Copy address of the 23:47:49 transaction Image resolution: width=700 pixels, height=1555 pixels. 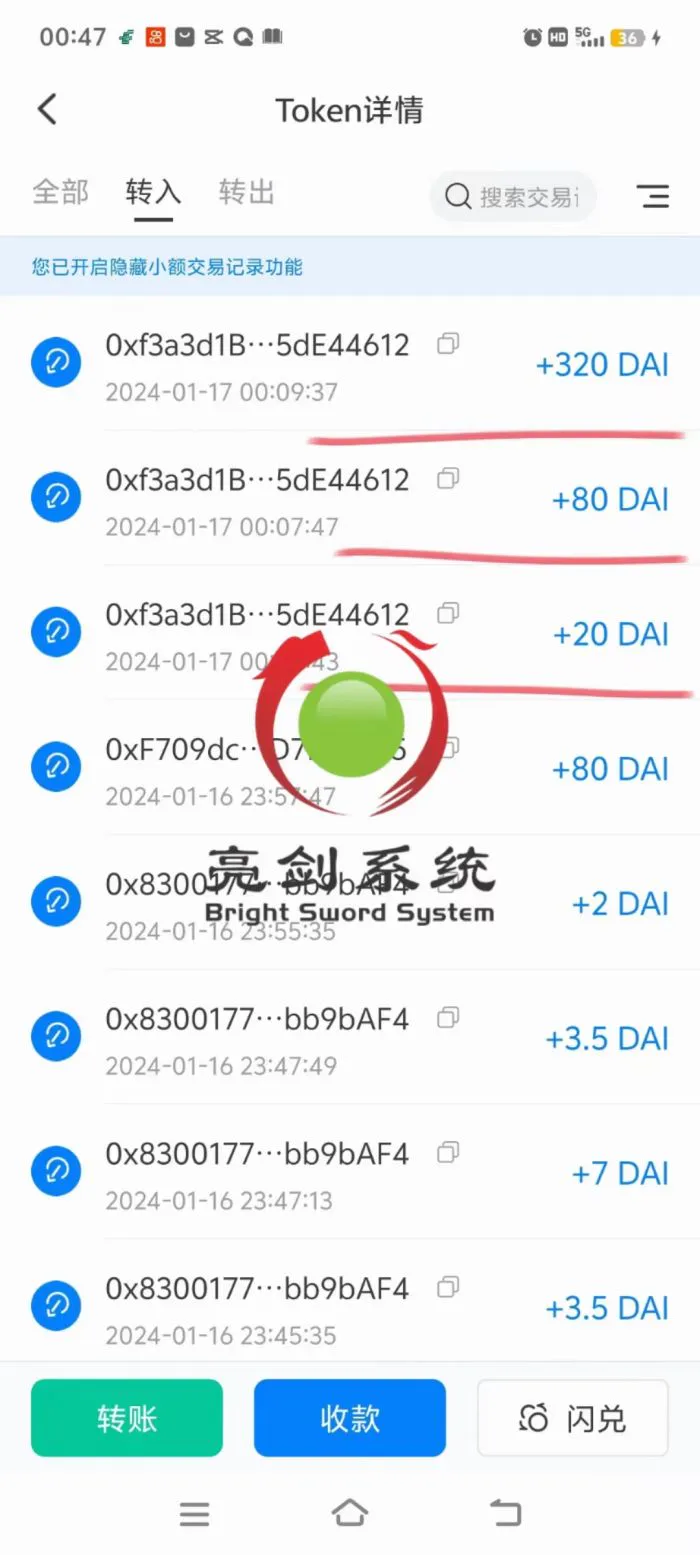[x=448, y=1018]
